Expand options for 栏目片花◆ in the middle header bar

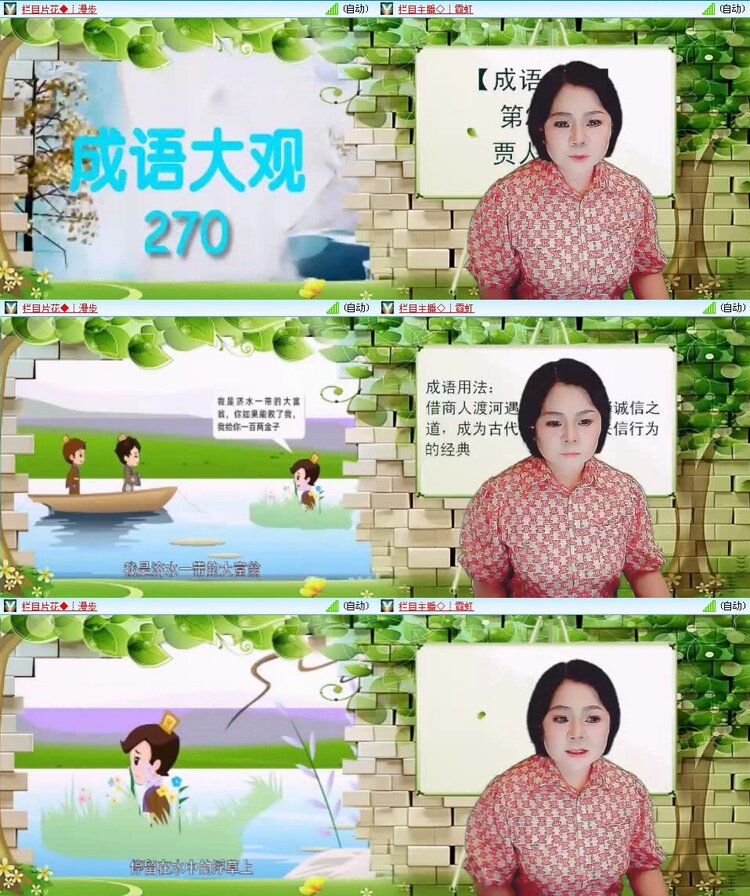tap(45, 306)
